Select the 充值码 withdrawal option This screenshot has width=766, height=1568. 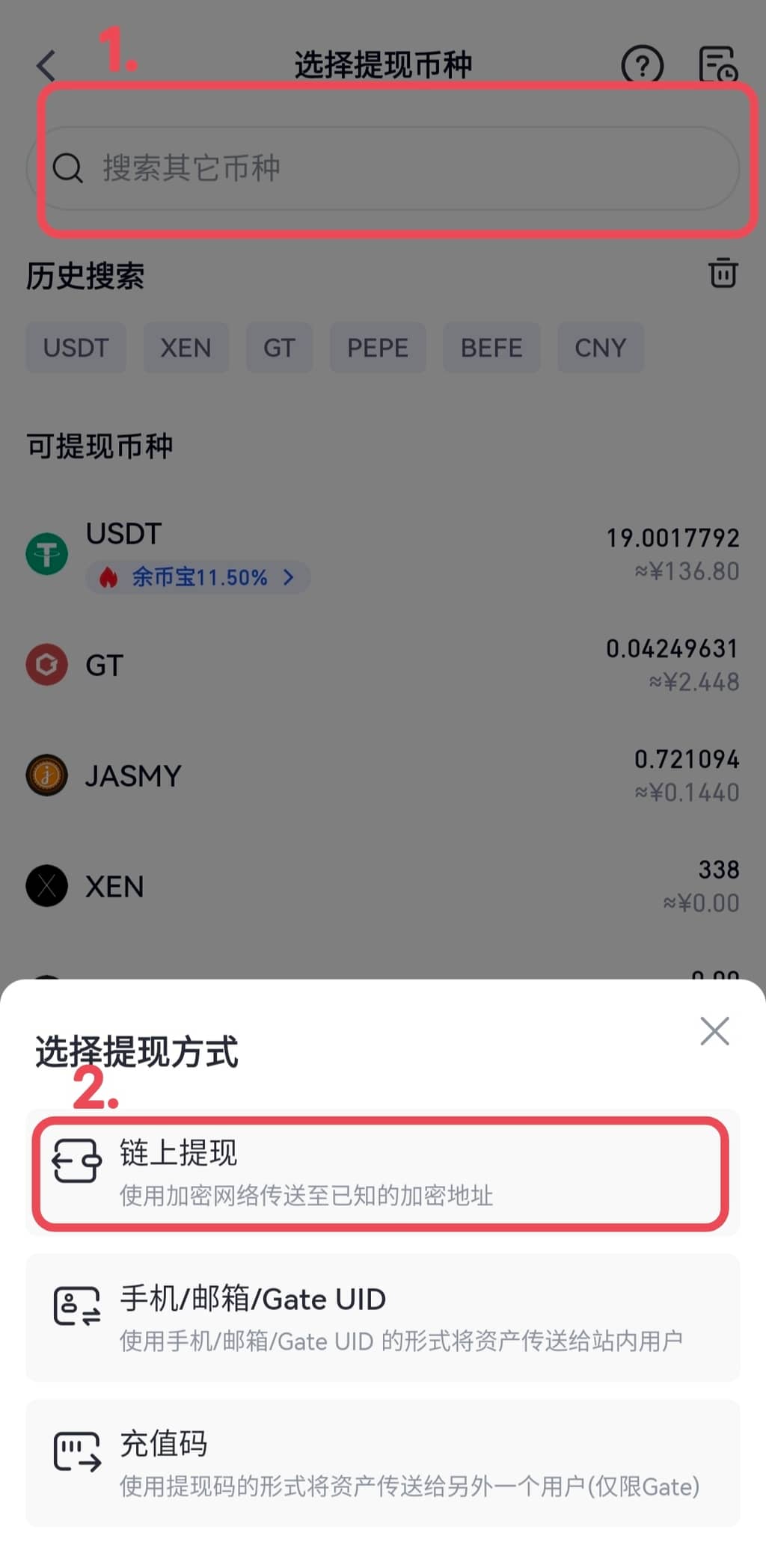coord(382,1463)
